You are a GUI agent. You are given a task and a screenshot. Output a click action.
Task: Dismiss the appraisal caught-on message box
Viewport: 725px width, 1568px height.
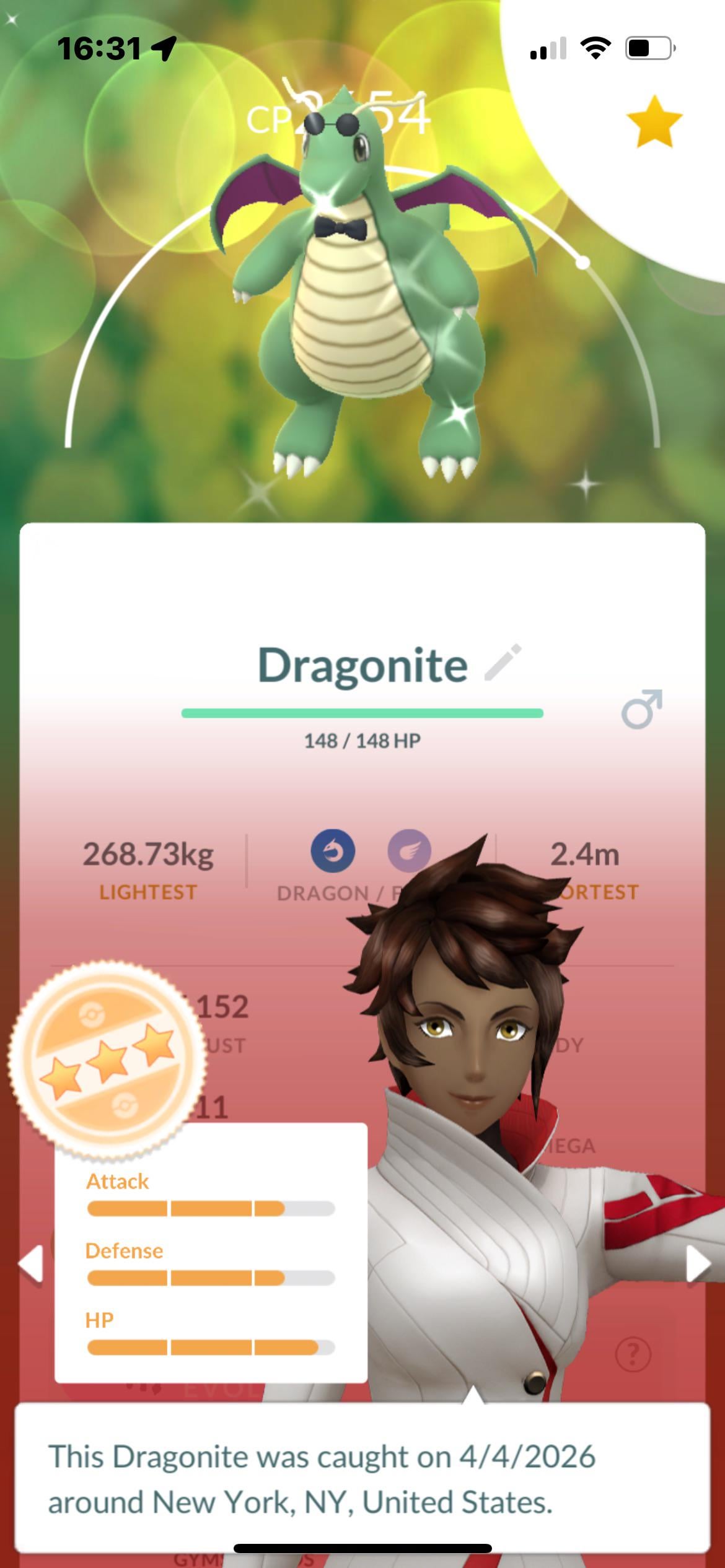[x=362, y=1479]
